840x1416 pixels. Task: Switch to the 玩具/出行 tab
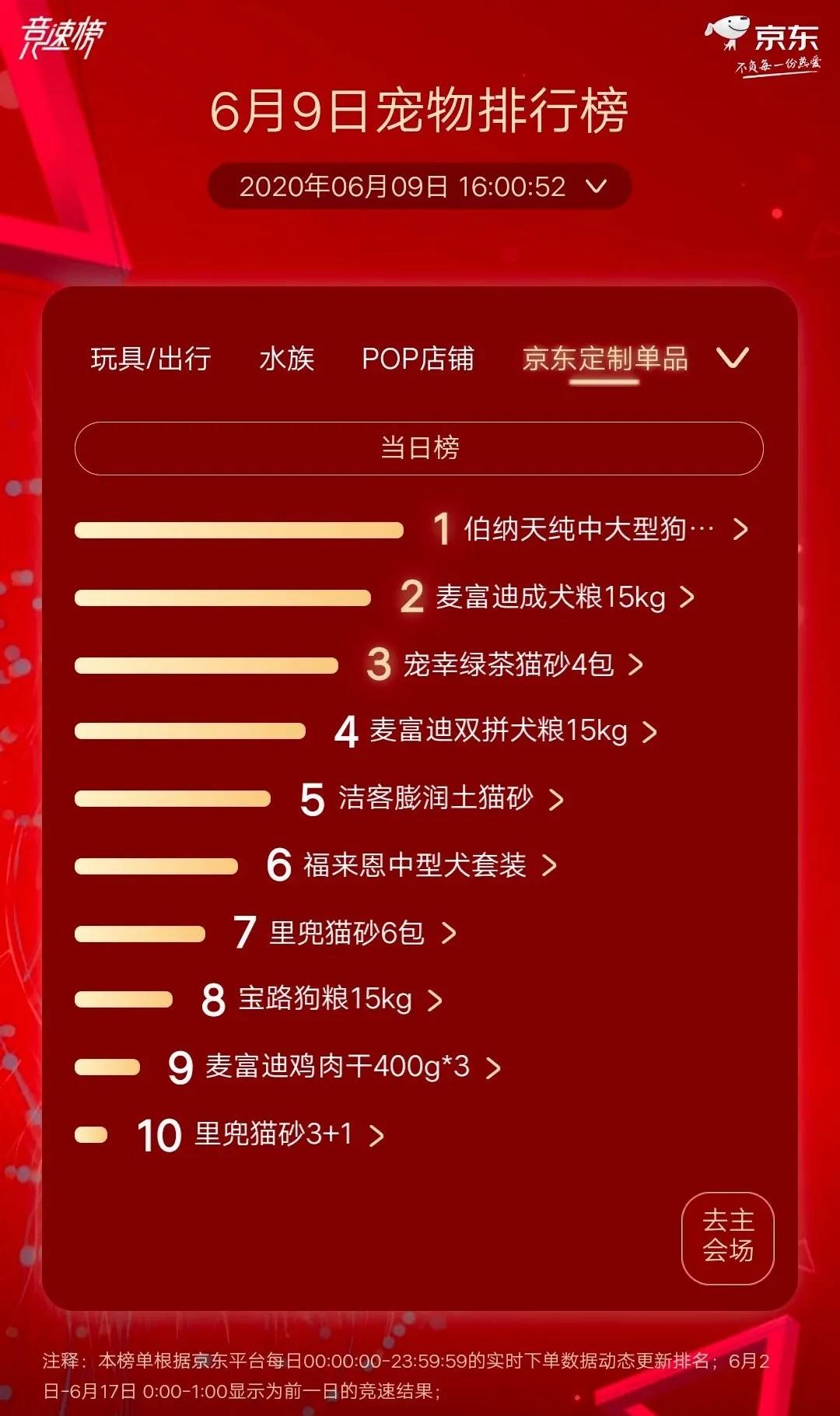(x=150, y=358)
